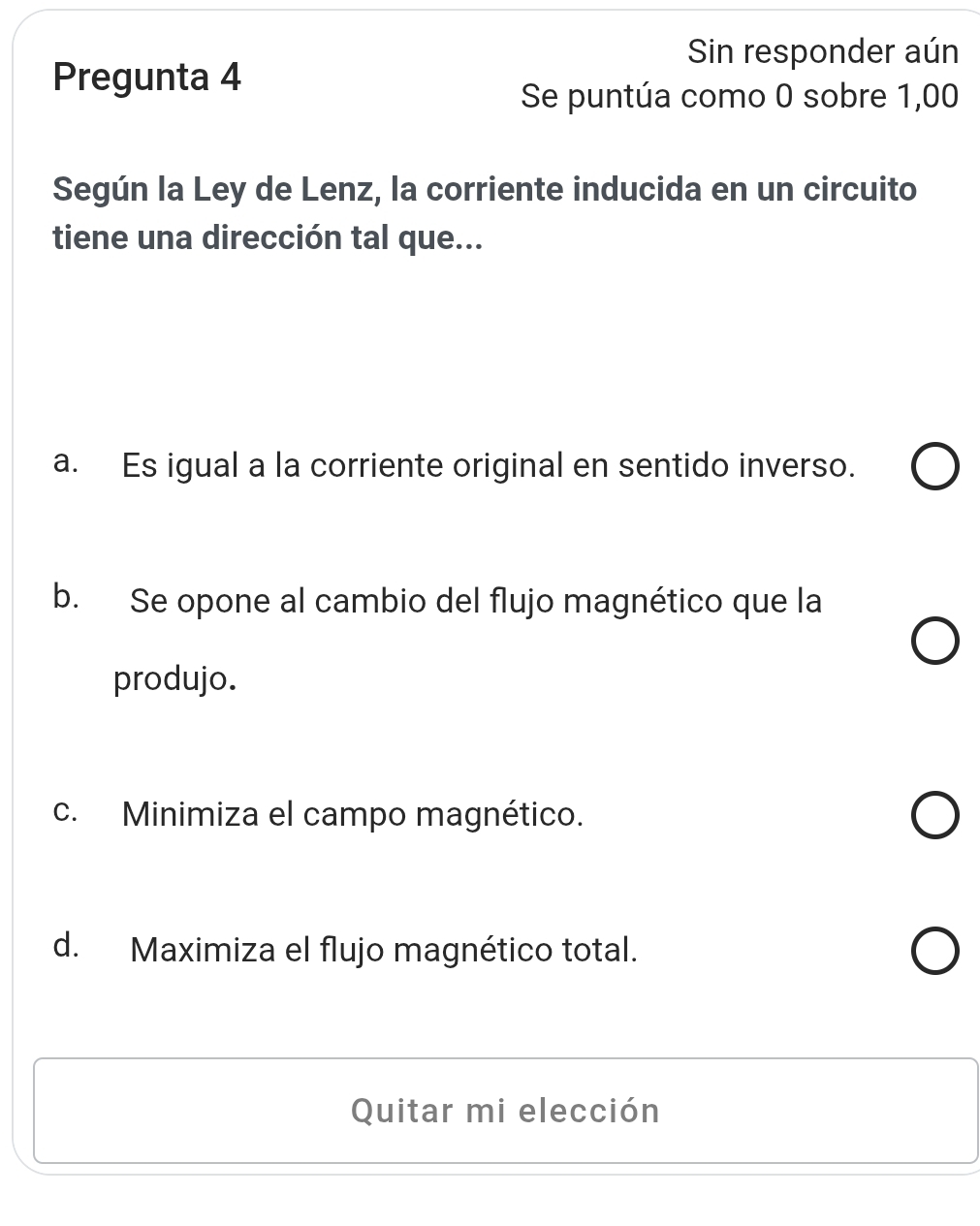Click the 'Se puntúa como 0 sobre 1,00' text
The height and width of the screenshot is (1226, 980).
(x=741, y=96)
